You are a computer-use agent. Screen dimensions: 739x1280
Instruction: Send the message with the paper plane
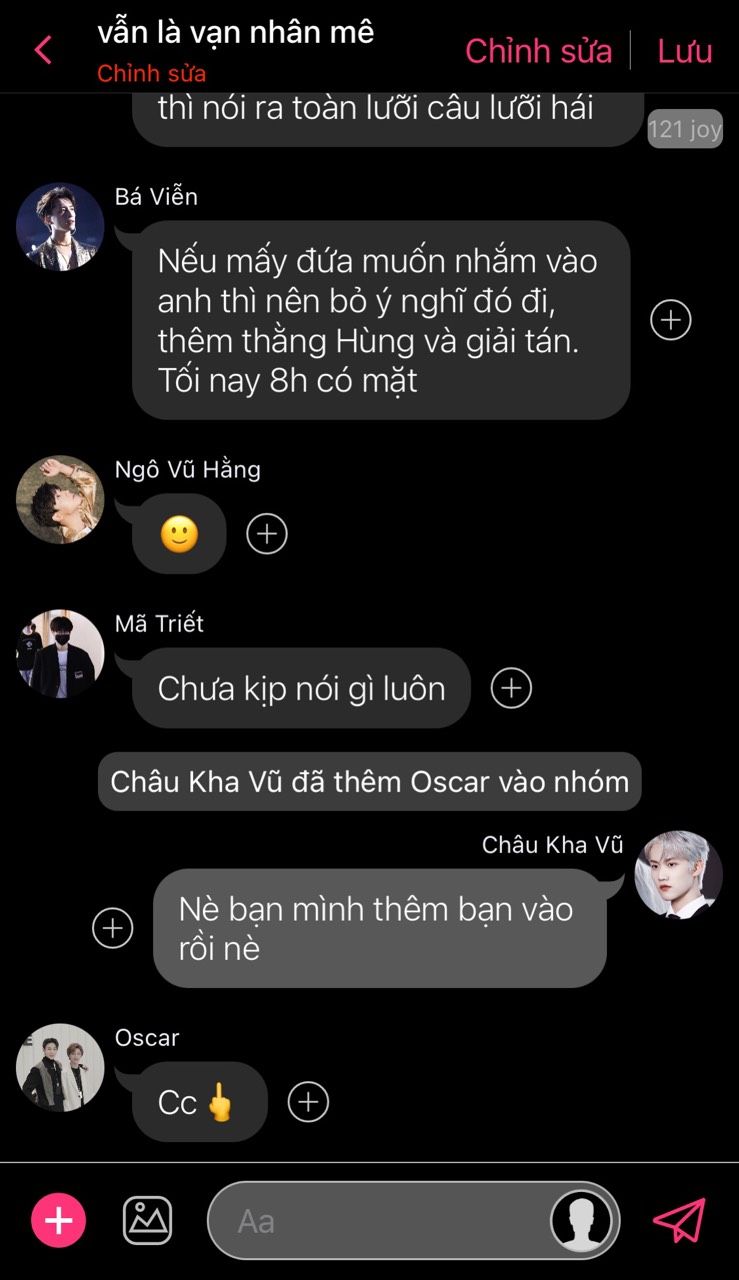point(680,1221)
